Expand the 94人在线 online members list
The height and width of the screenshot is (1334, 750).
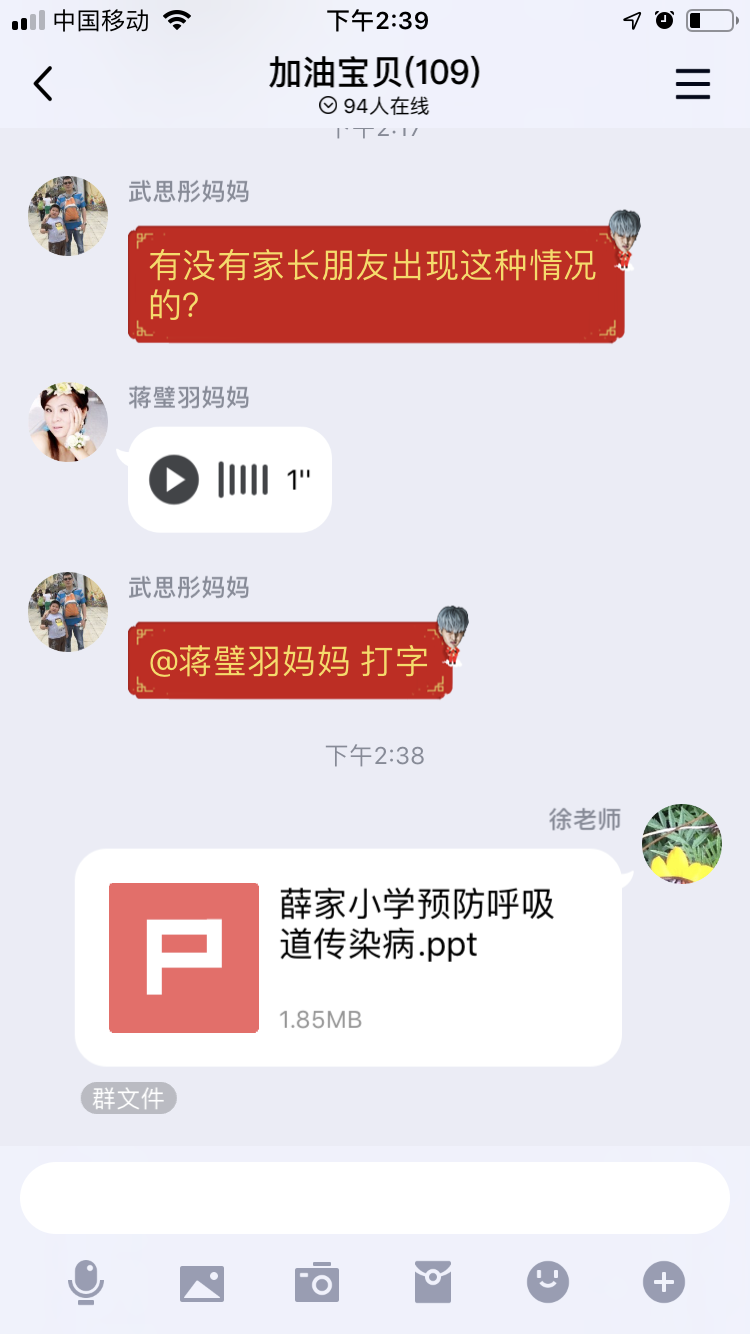pos(374,106)
